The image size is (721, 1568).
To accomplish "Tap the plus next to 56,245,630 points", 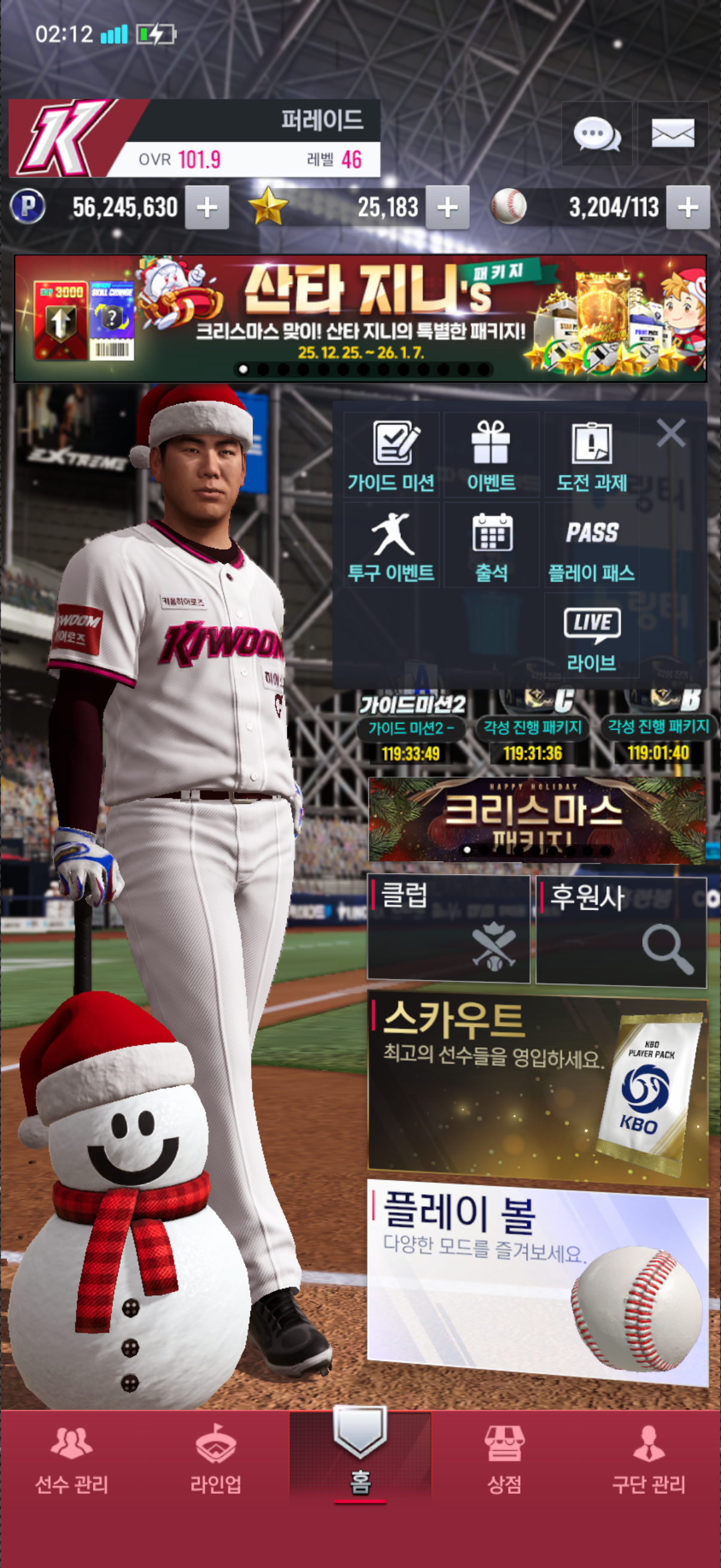I will pyautogui.click(x=207, y=208).
